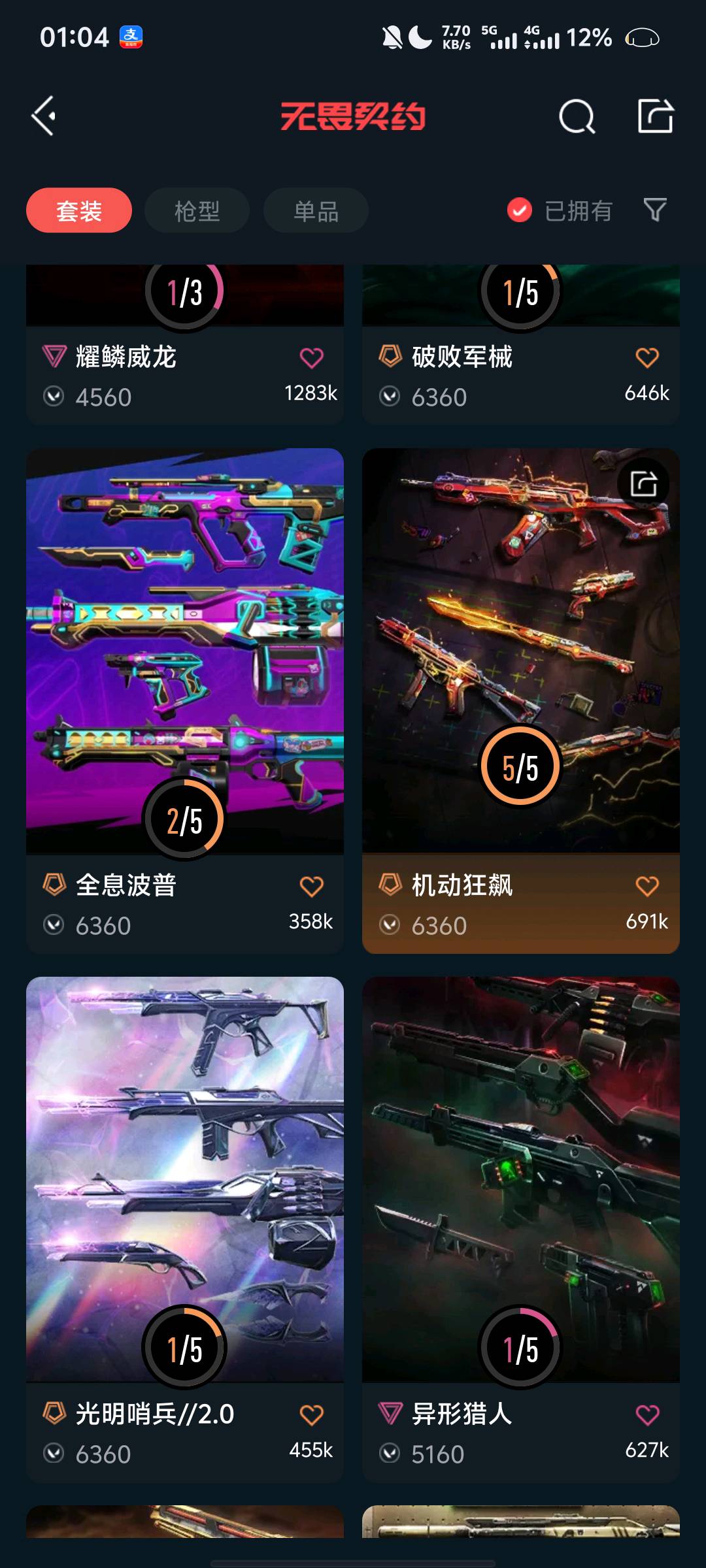This screenshot has width=706, height=1568.
Task: Like the 异形猎人 bundle
Action: click(647, 1414)
